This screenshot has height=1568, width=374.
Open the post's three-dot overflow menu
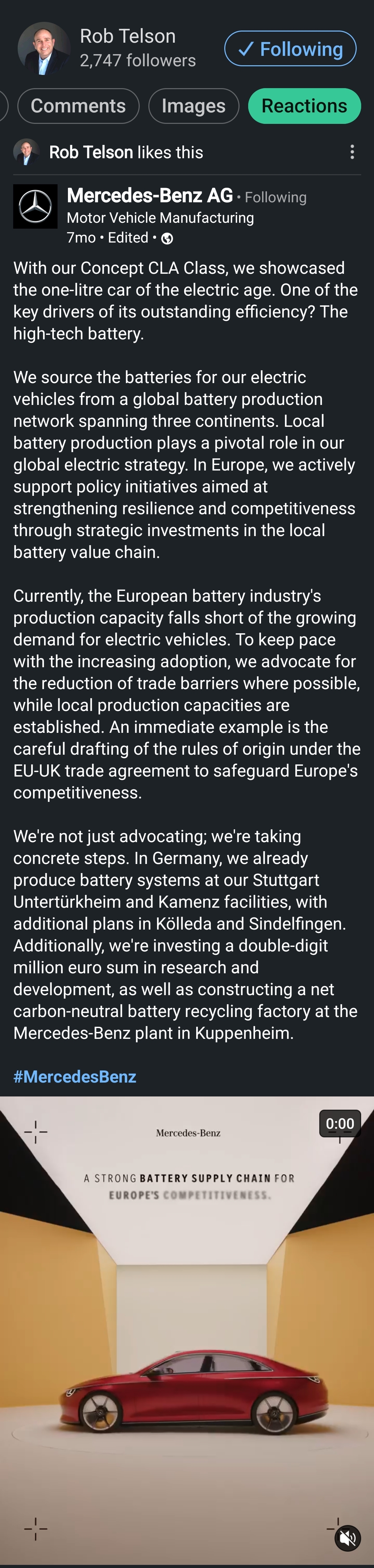pos(352,152)
